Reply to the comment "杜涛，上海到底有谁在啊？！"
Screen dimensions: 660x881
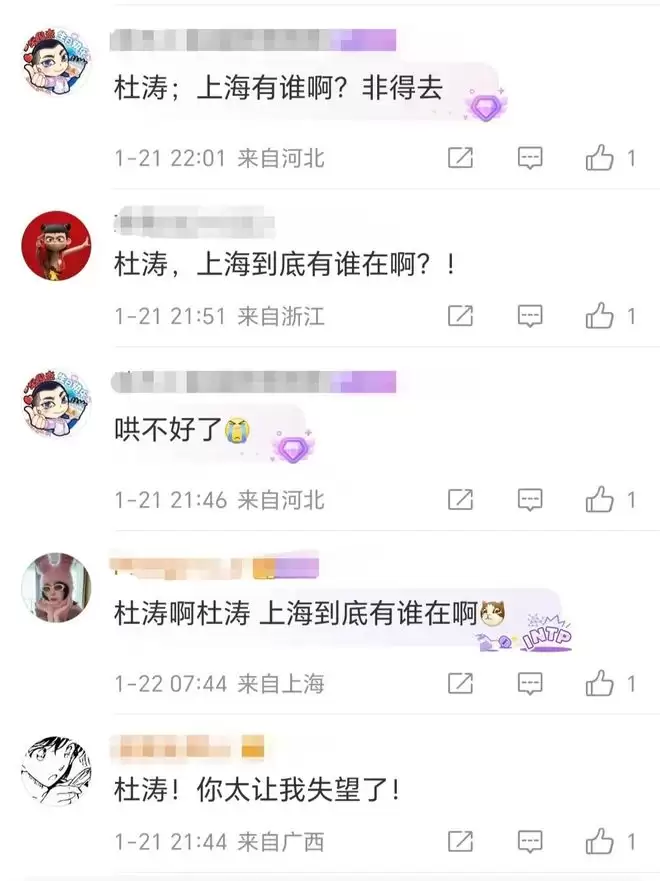tap(529, 317)
